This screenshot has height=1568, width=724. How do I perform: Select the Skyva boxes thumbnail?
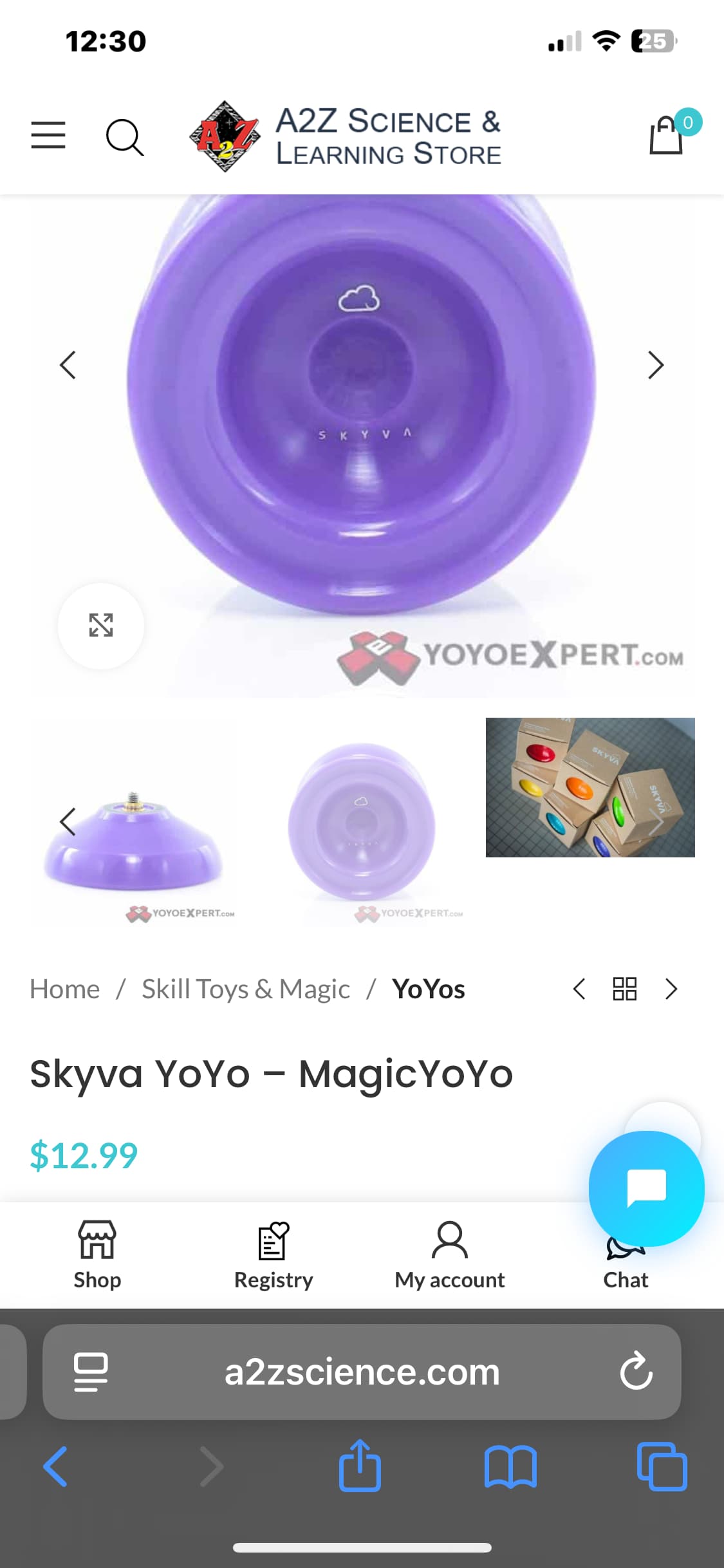pyautogui.click(x=589, y=787)
